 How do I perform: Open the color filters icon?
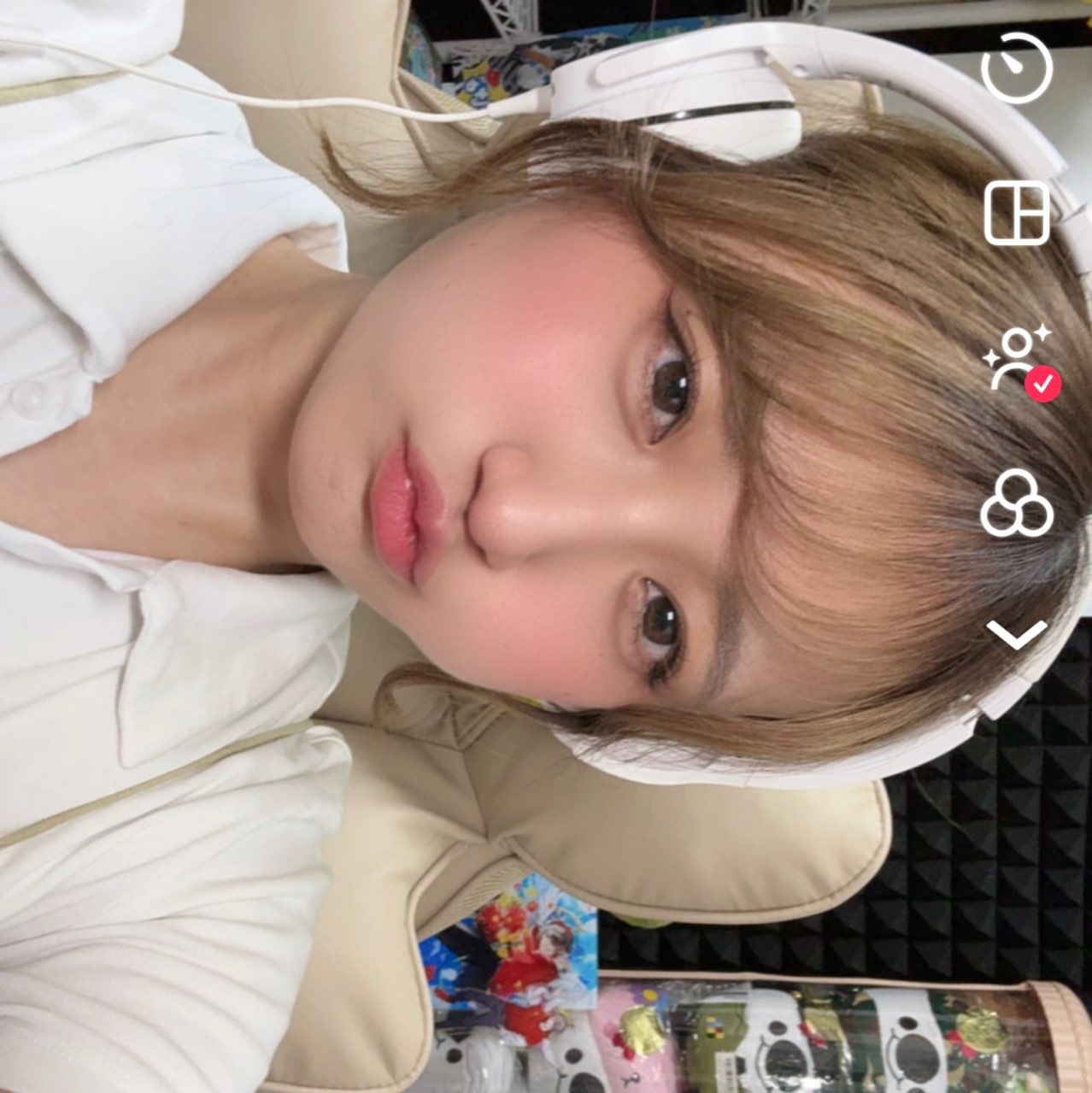tap(1016, 504)
